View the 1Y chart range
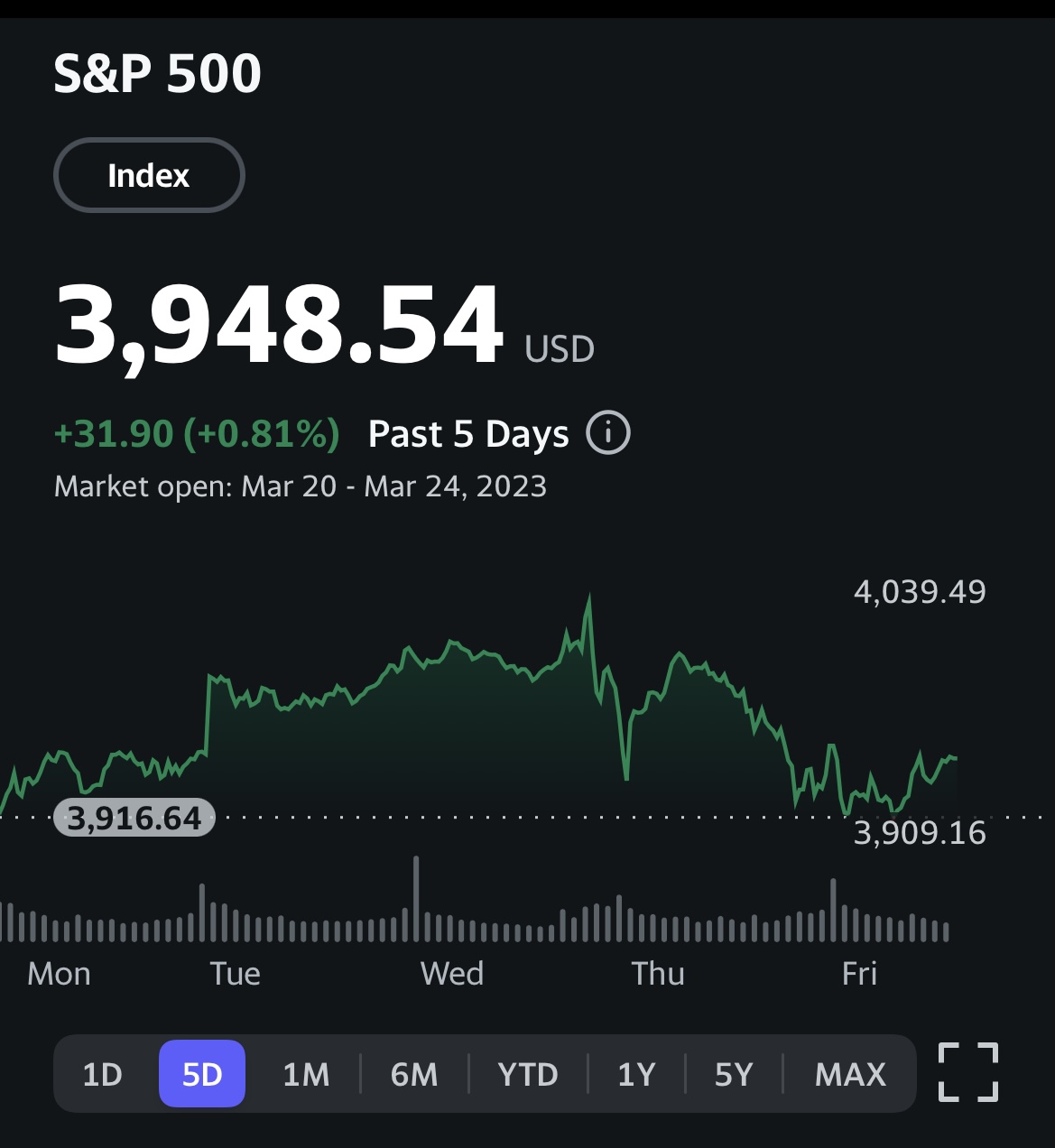Screen dimensions: 1055x1148 click(x=636, y=1074)
